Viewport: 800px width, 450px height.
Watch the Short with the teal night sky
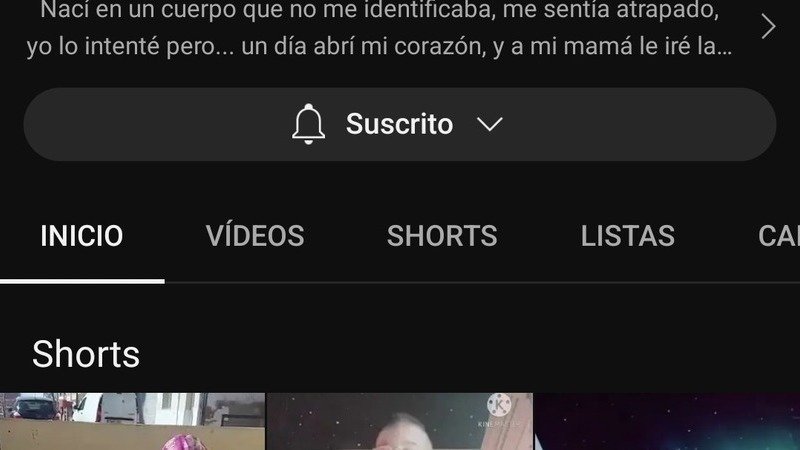[667, 423]
